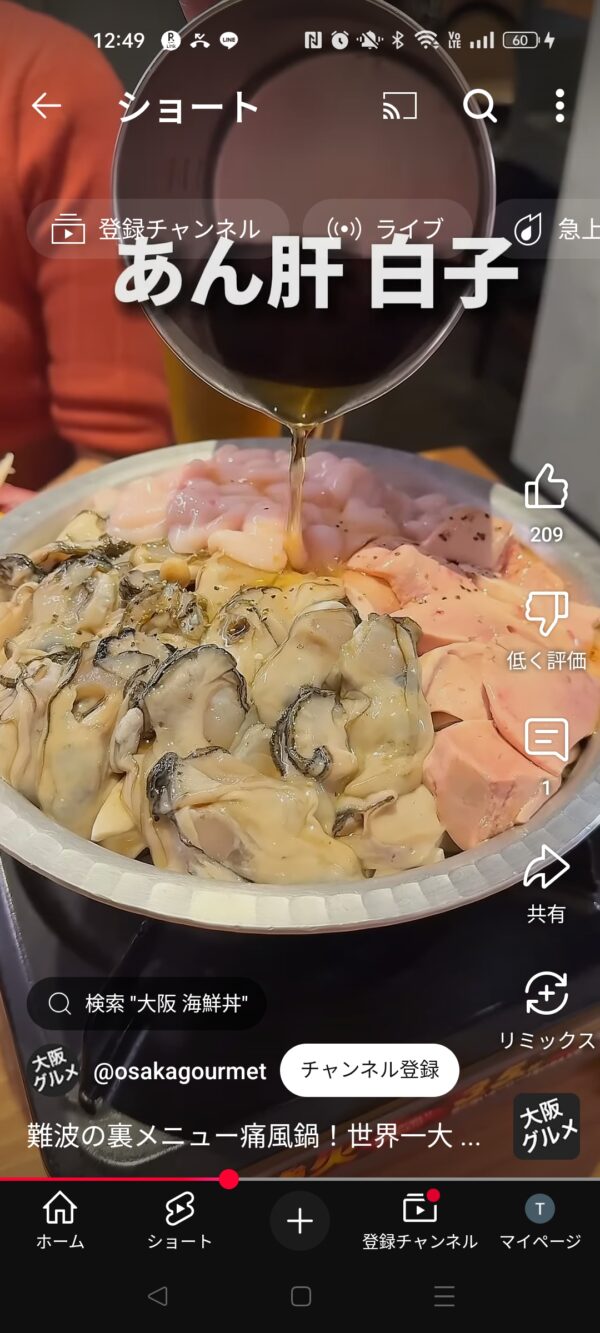Select the 登録チャンネル chip
The width and height of the screenshot is (600, 1333).
(x=158, y=230)
